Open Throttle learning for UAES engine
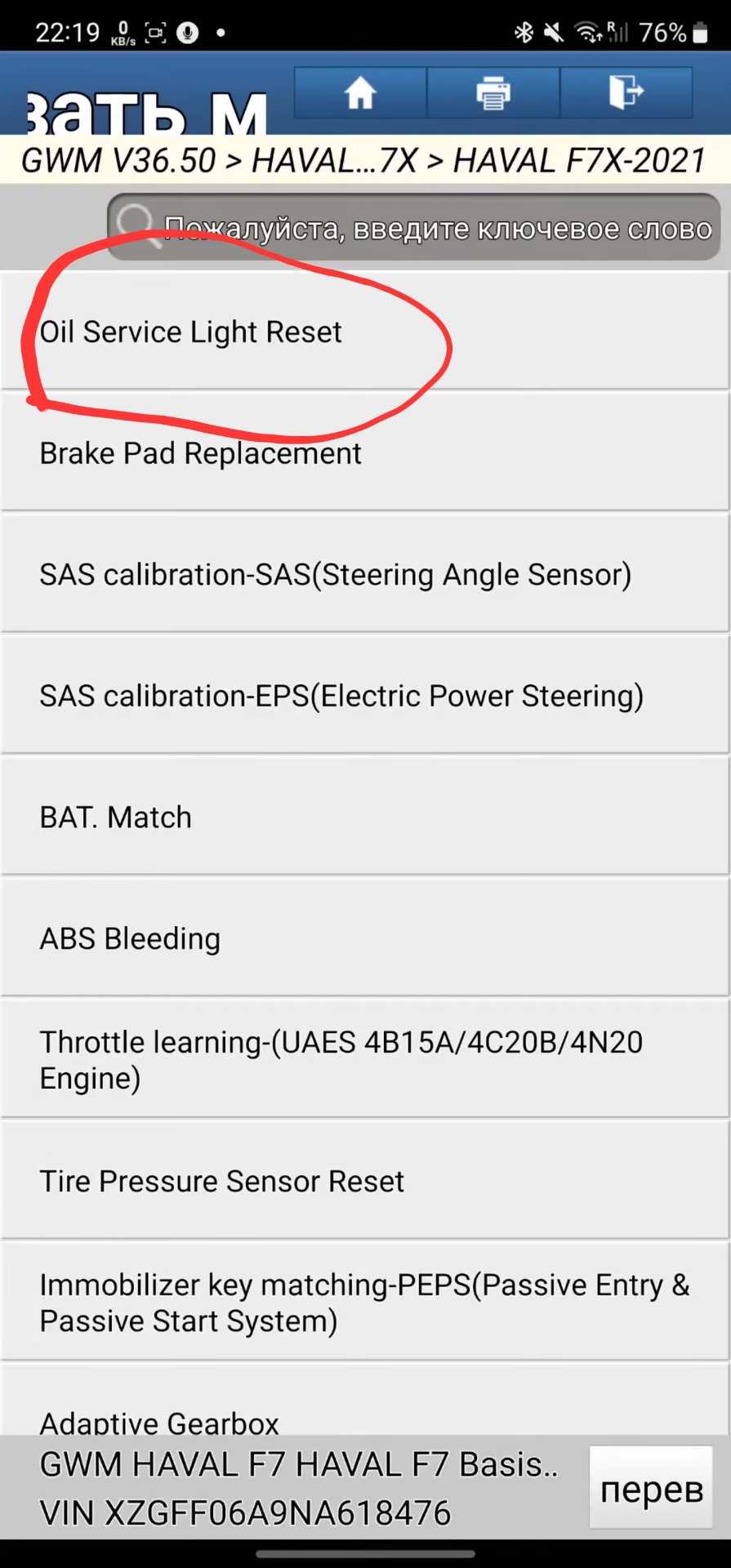 point(364,1059)
